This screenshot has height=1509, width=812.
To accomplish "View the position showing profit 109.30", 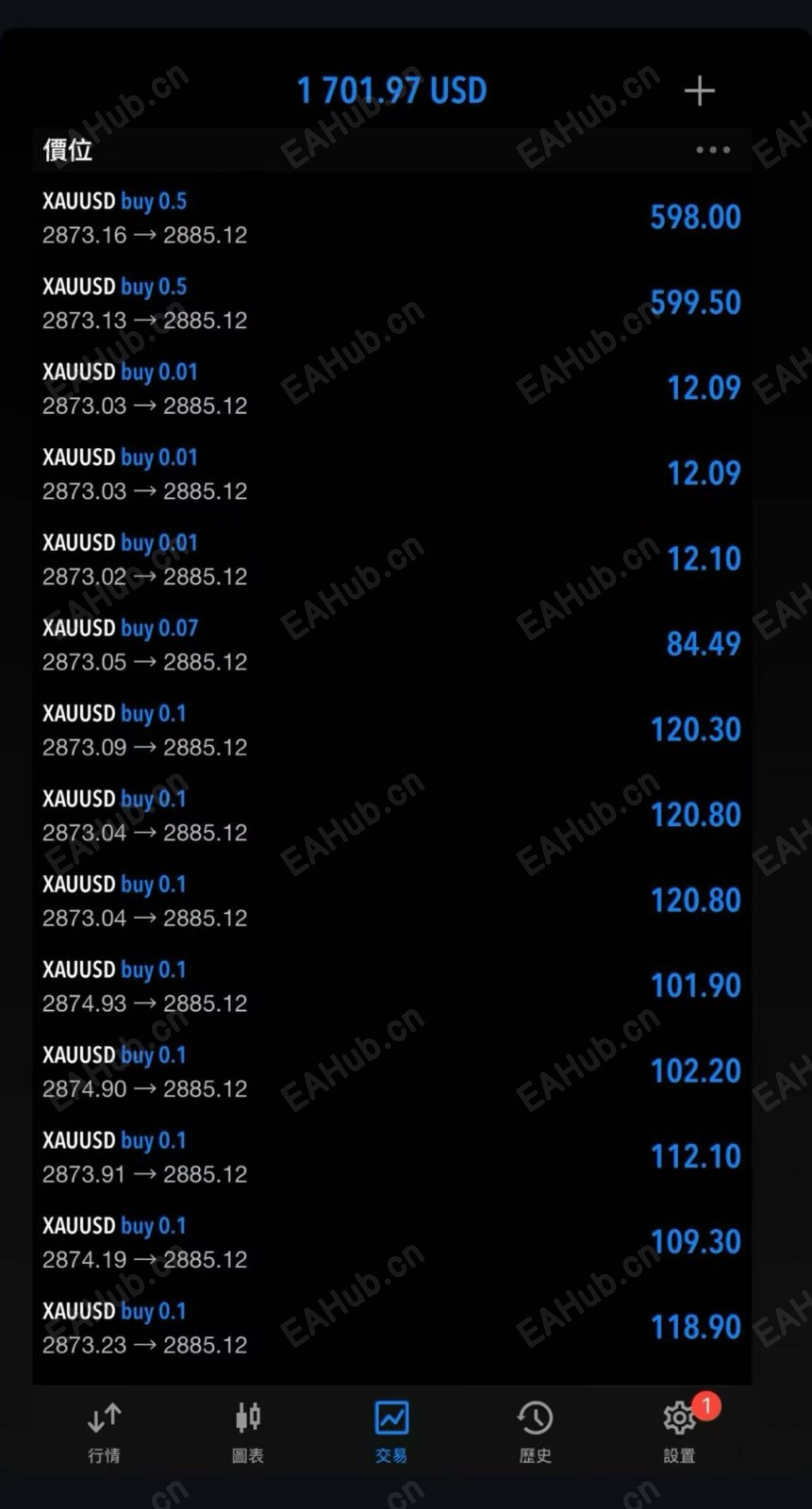I will coord(391,1242).
